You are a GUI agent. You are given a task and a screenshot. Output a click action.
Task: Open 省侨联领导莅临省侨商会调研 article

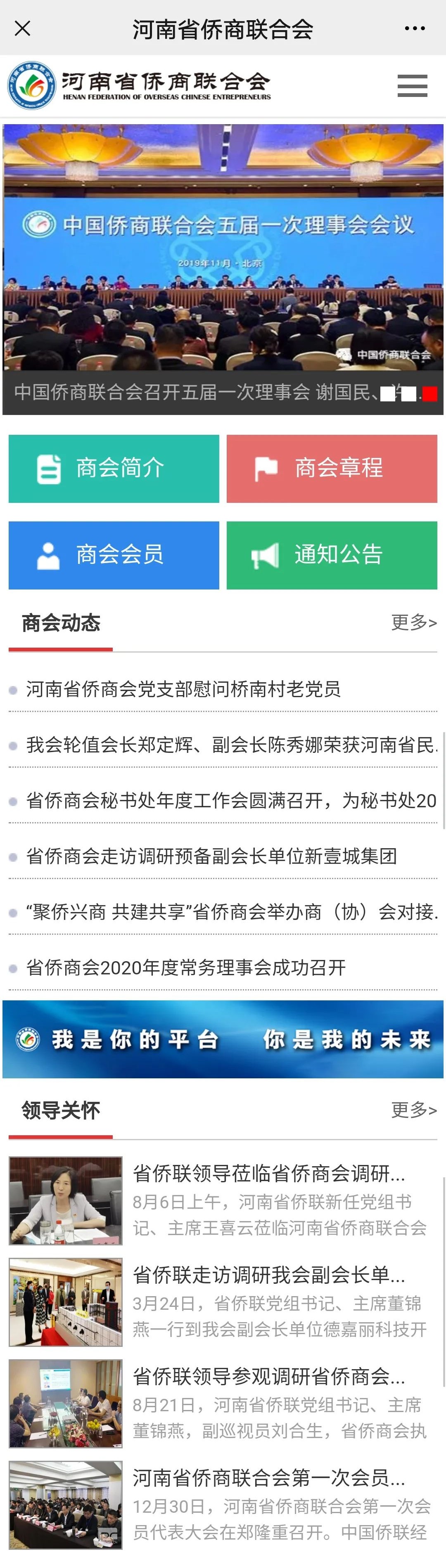269,1173
